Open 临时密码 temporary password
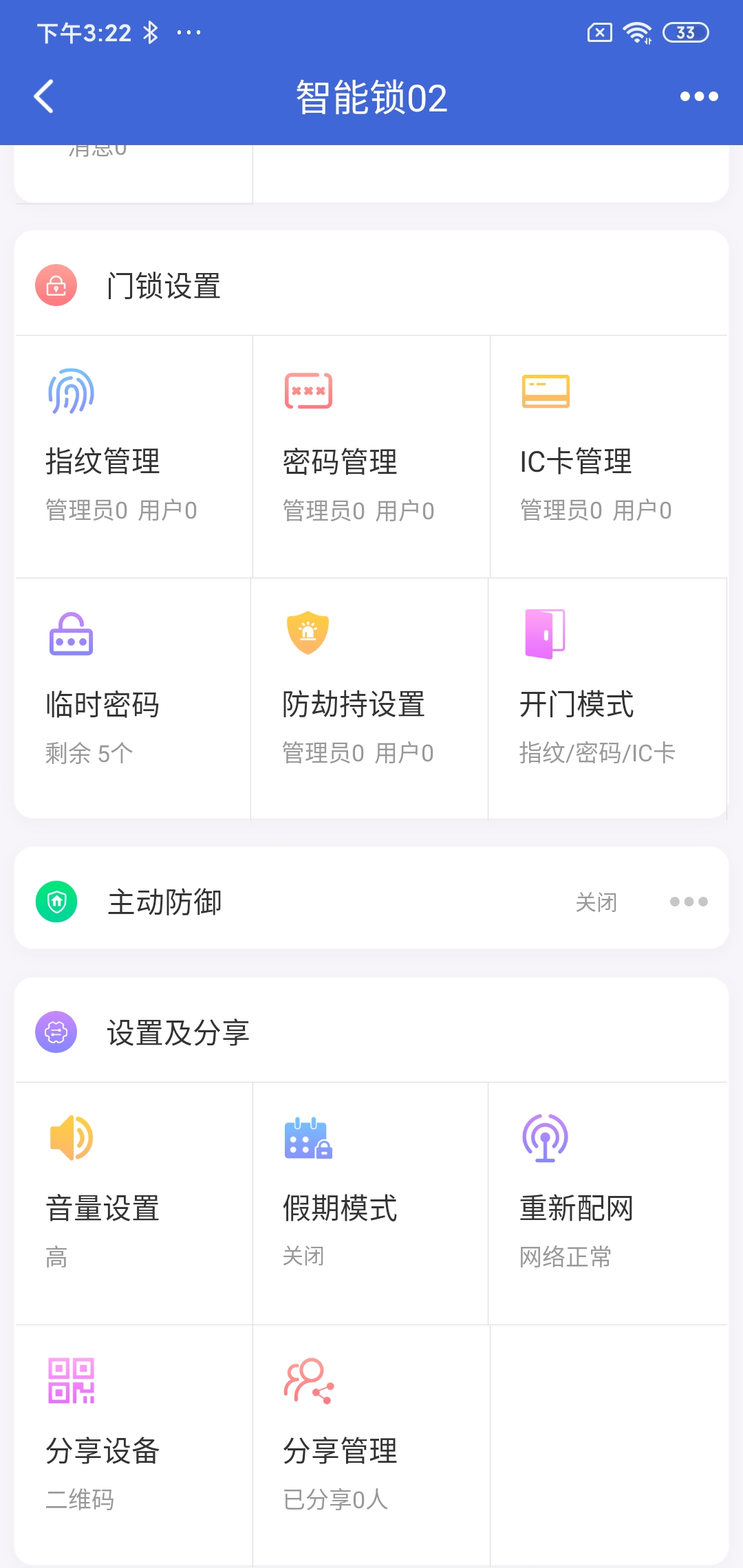 [133, 699]
